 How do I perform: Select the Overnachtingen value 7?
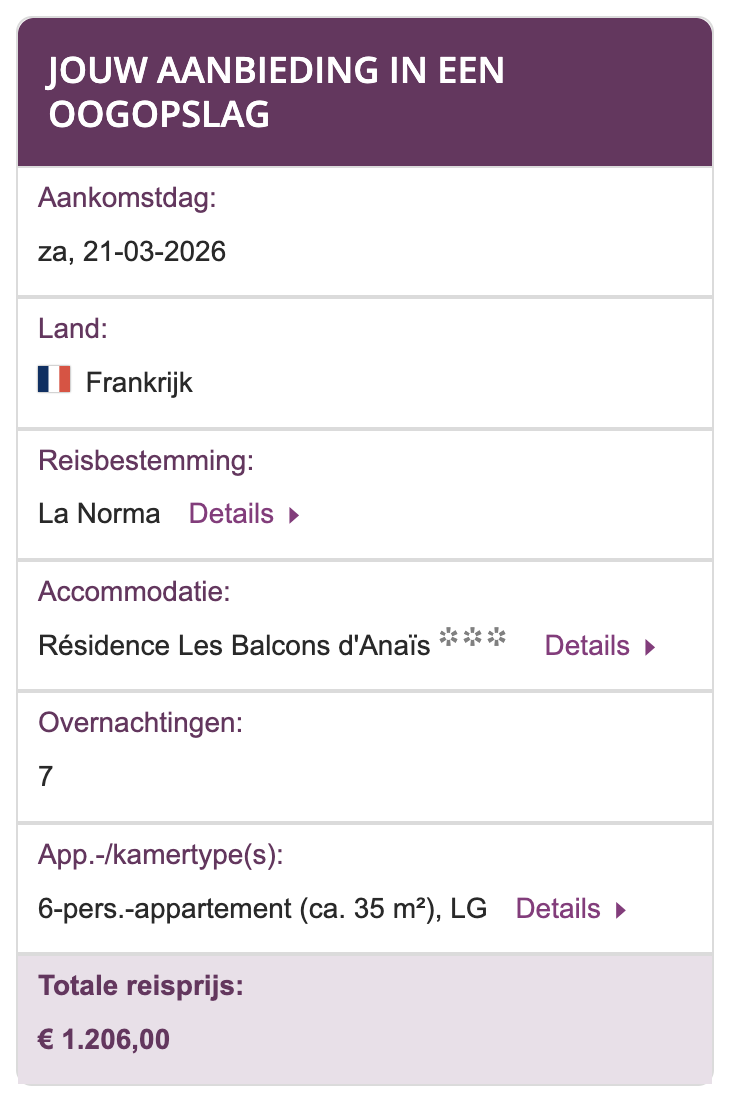pyautogui.click(x=44, y=776)
